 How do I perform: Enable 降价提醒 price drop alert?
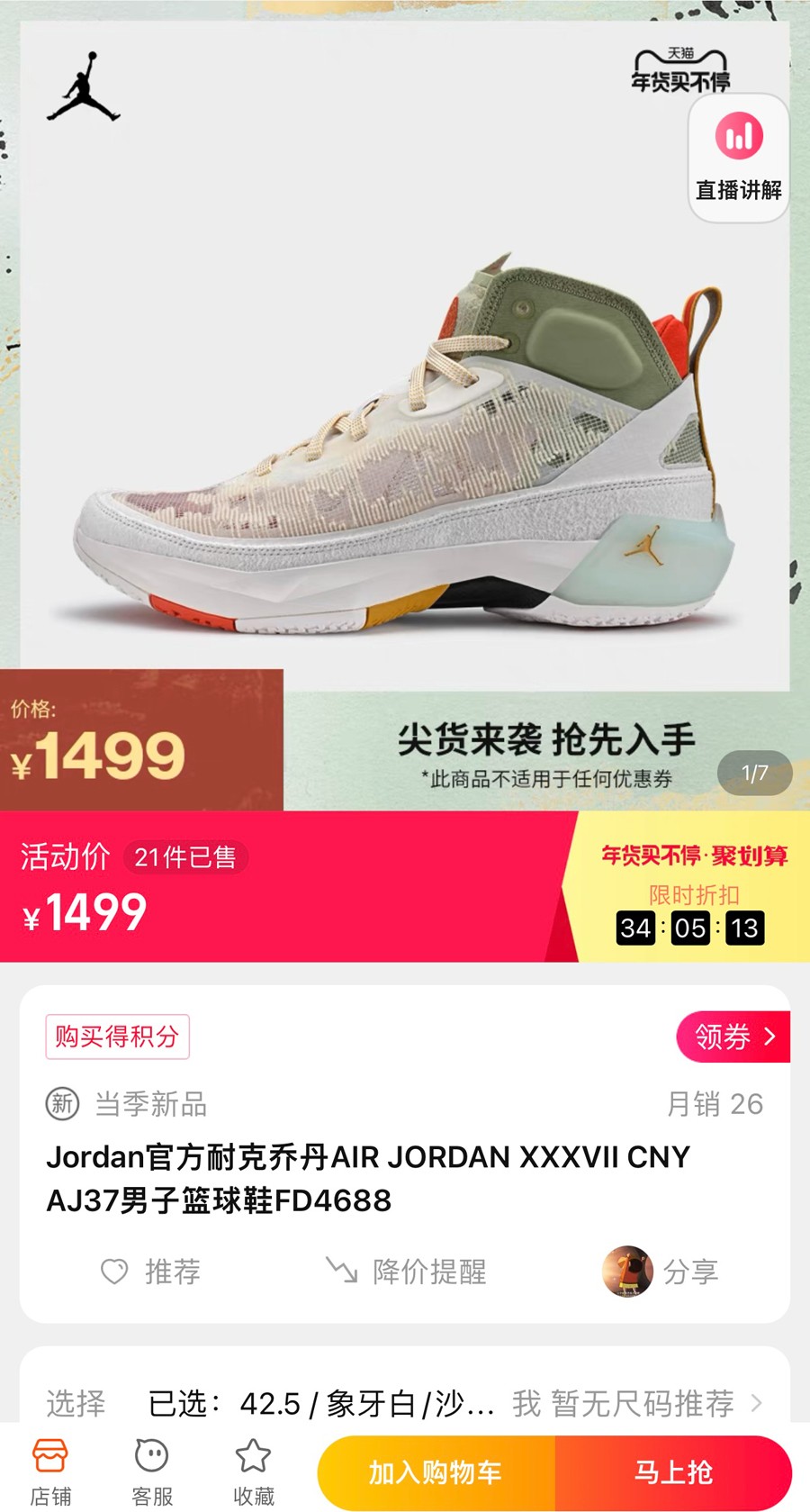point(407,1272)
